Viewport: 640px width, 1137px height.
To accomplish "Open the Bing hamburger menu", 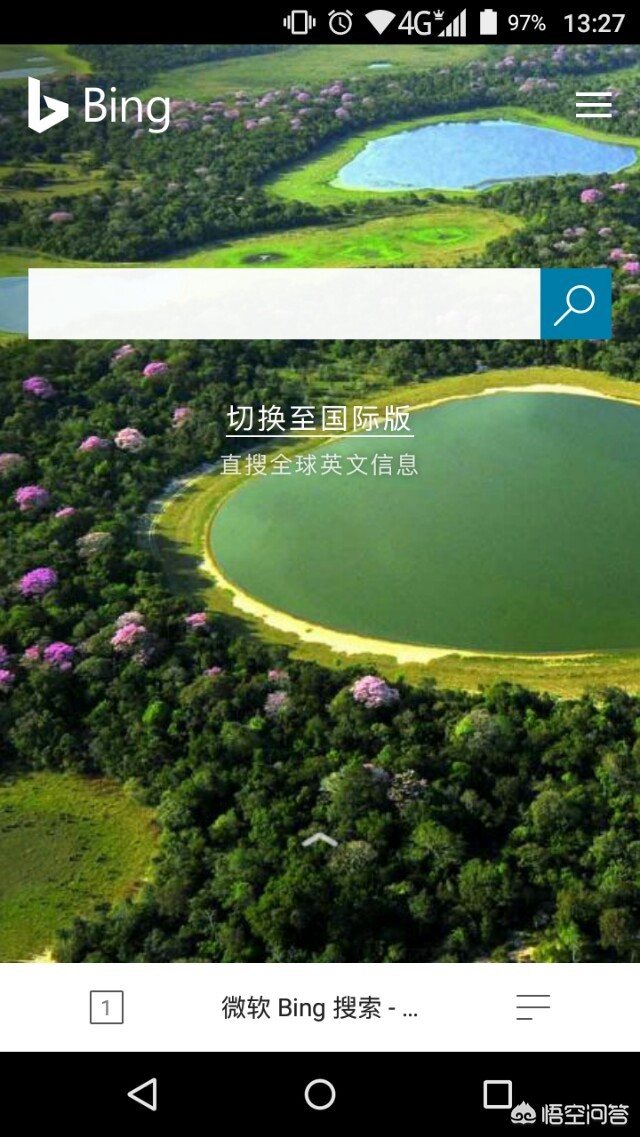I will click(593, 104).
